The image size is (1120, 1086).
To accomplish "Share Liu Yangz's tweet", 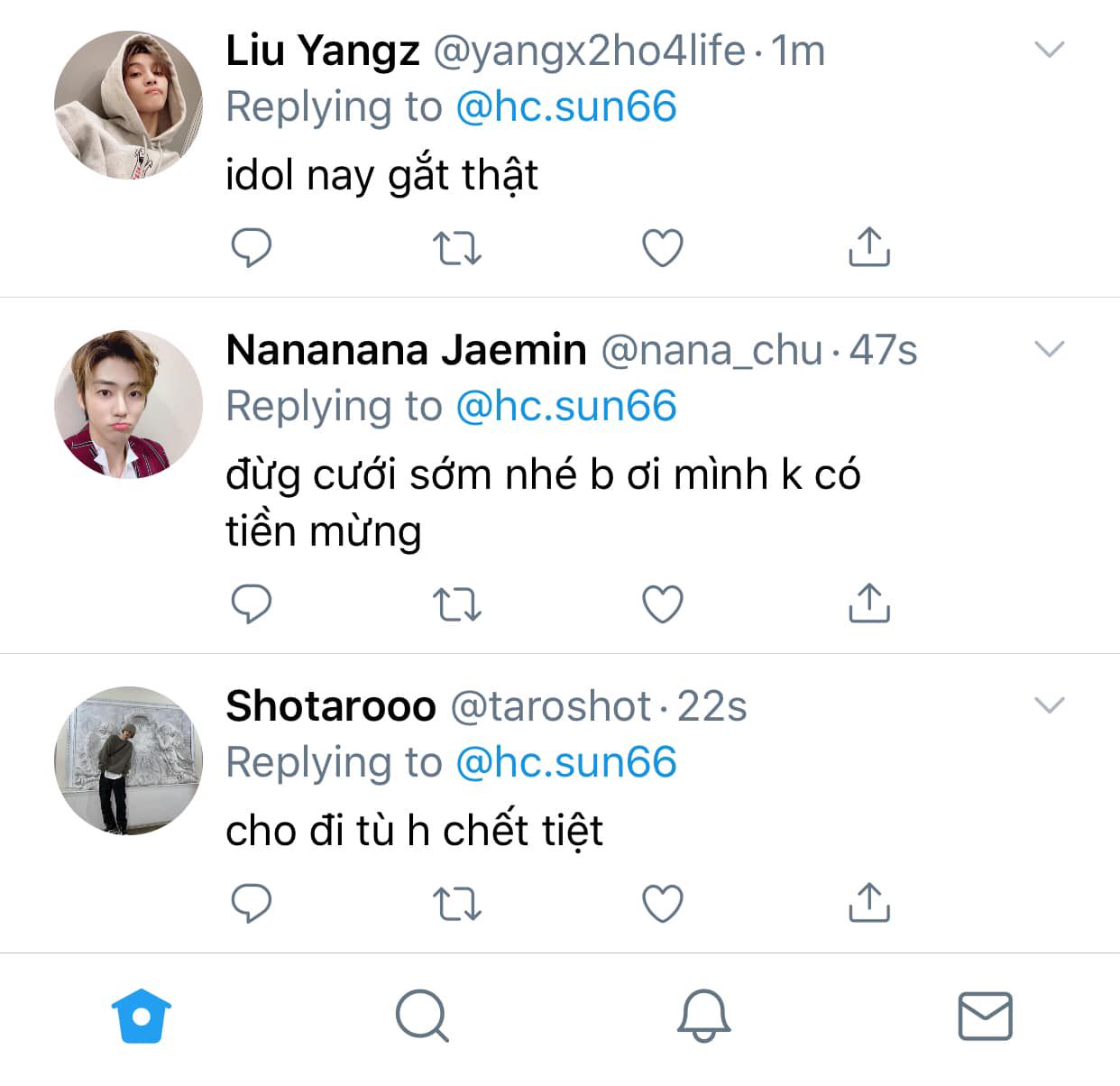I will (x=869, y=247).
